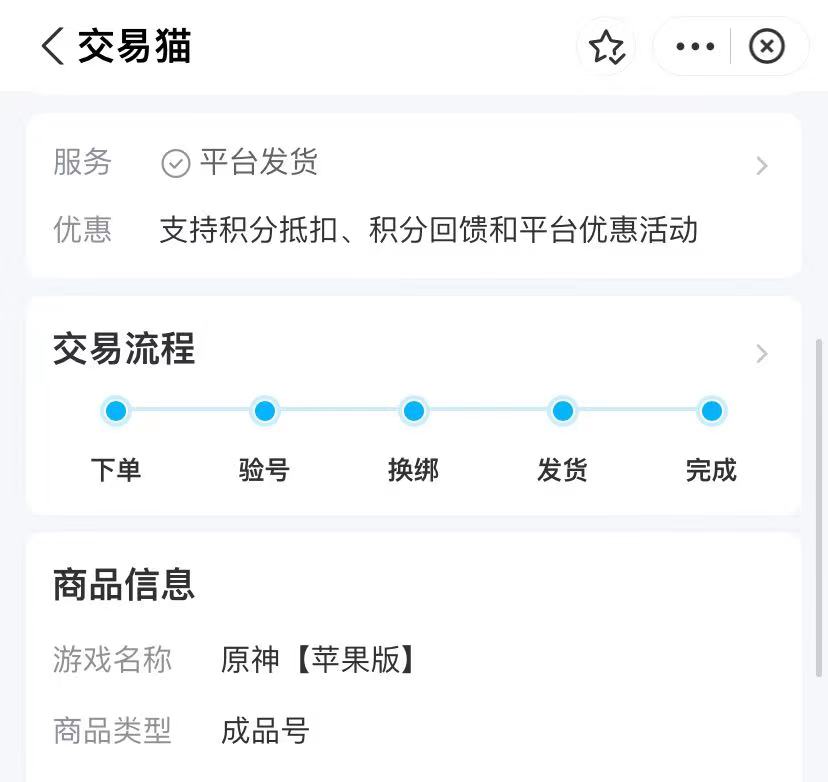This screenshot has height=782, width=828.
Task: Favorite this mini program with star
Action: [x=606, y=47]
